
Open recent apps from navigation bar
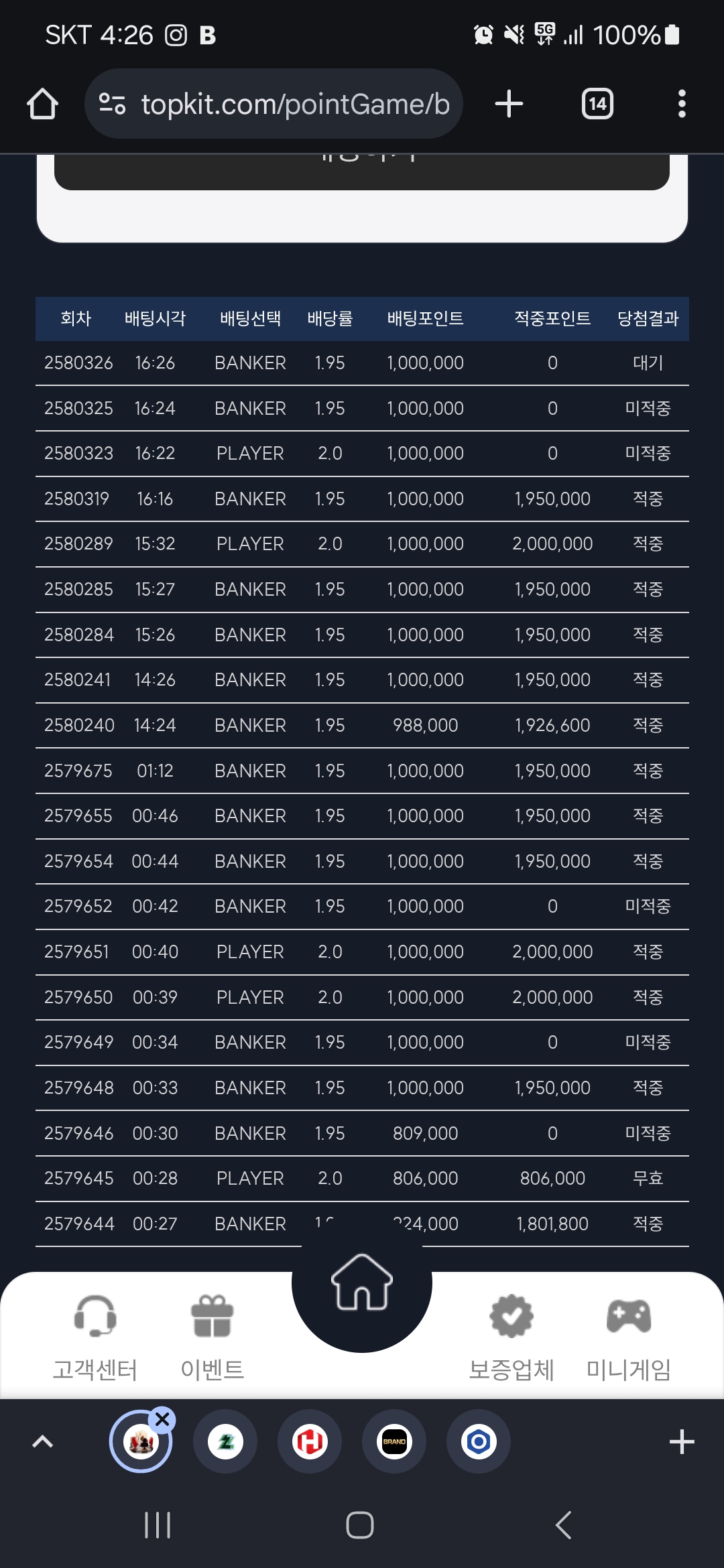click(x=158, y=1525)
